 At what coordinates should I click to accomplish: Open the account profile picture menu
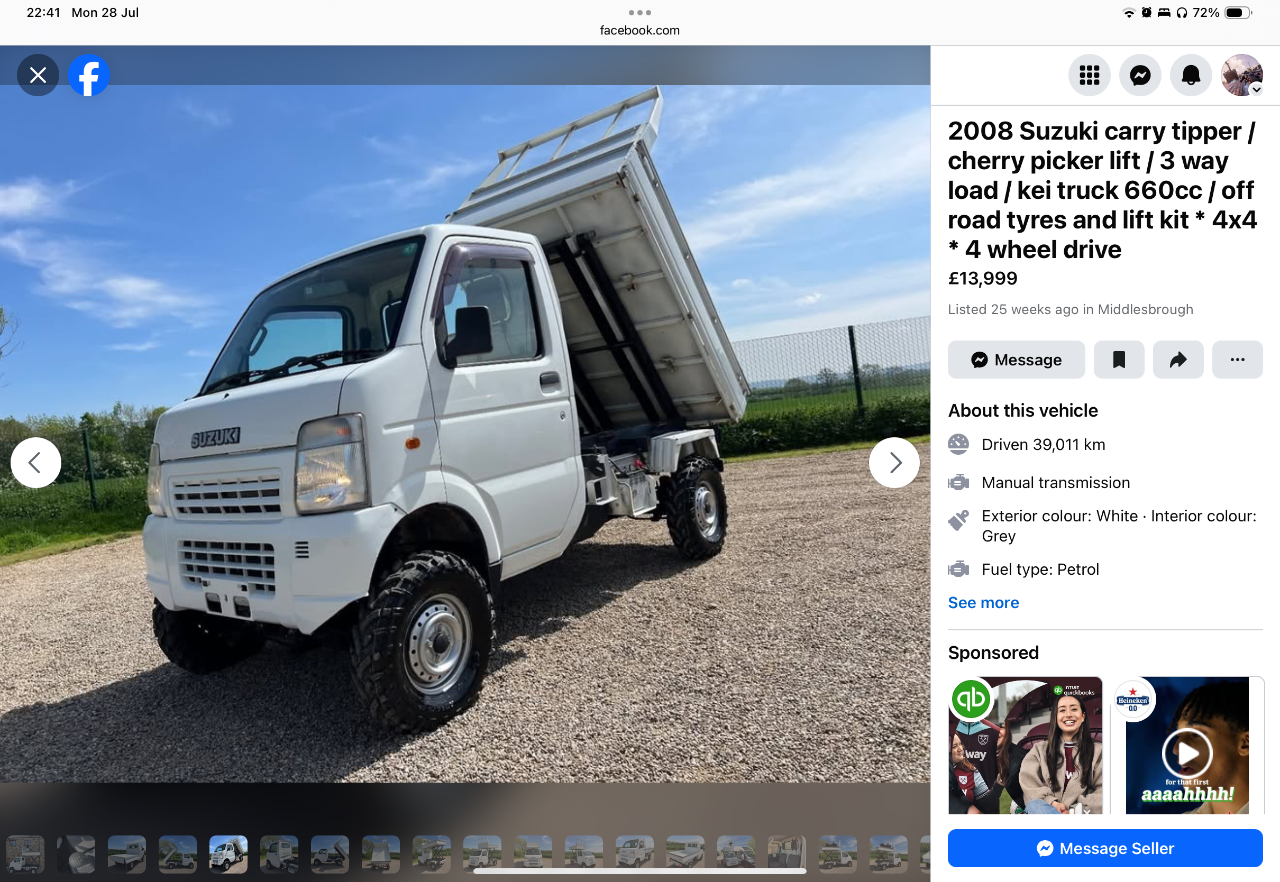pos(1241,75)
